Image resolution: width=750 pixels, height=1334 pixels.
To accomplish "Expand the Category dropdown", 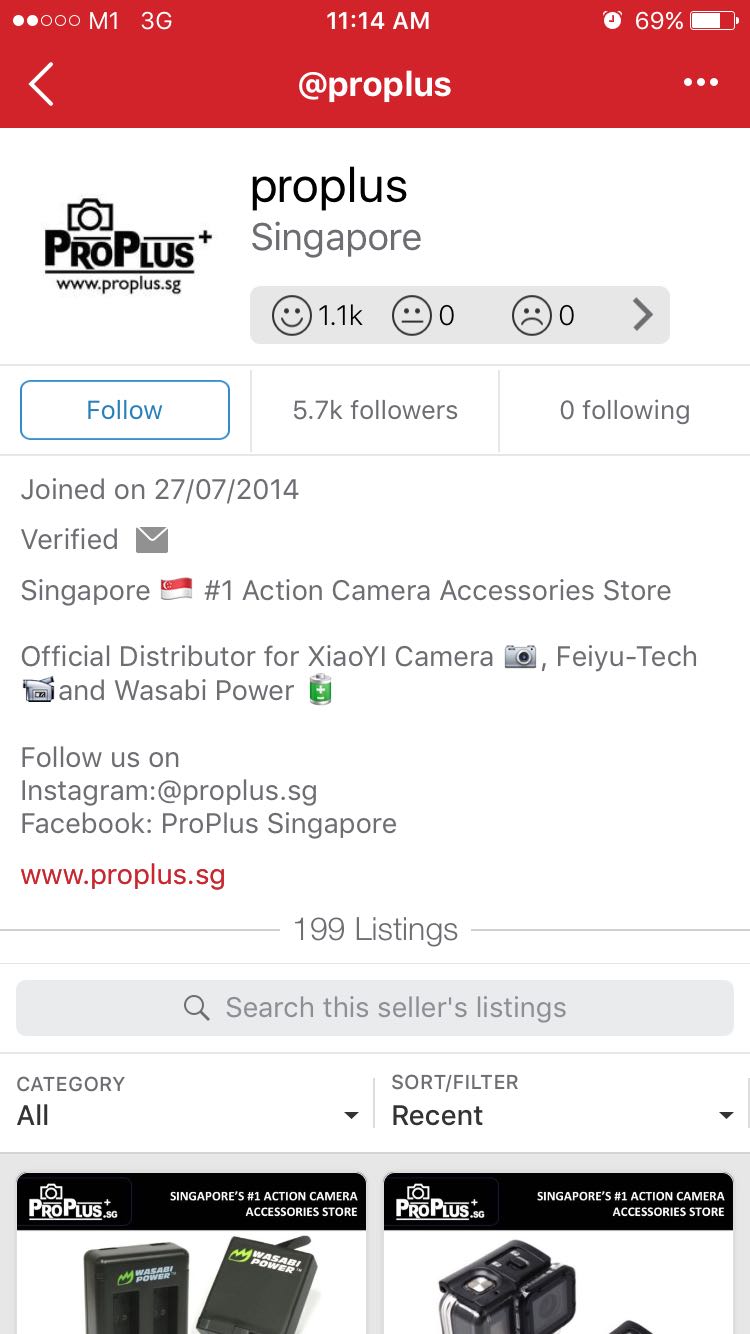I will (188, 1101).
